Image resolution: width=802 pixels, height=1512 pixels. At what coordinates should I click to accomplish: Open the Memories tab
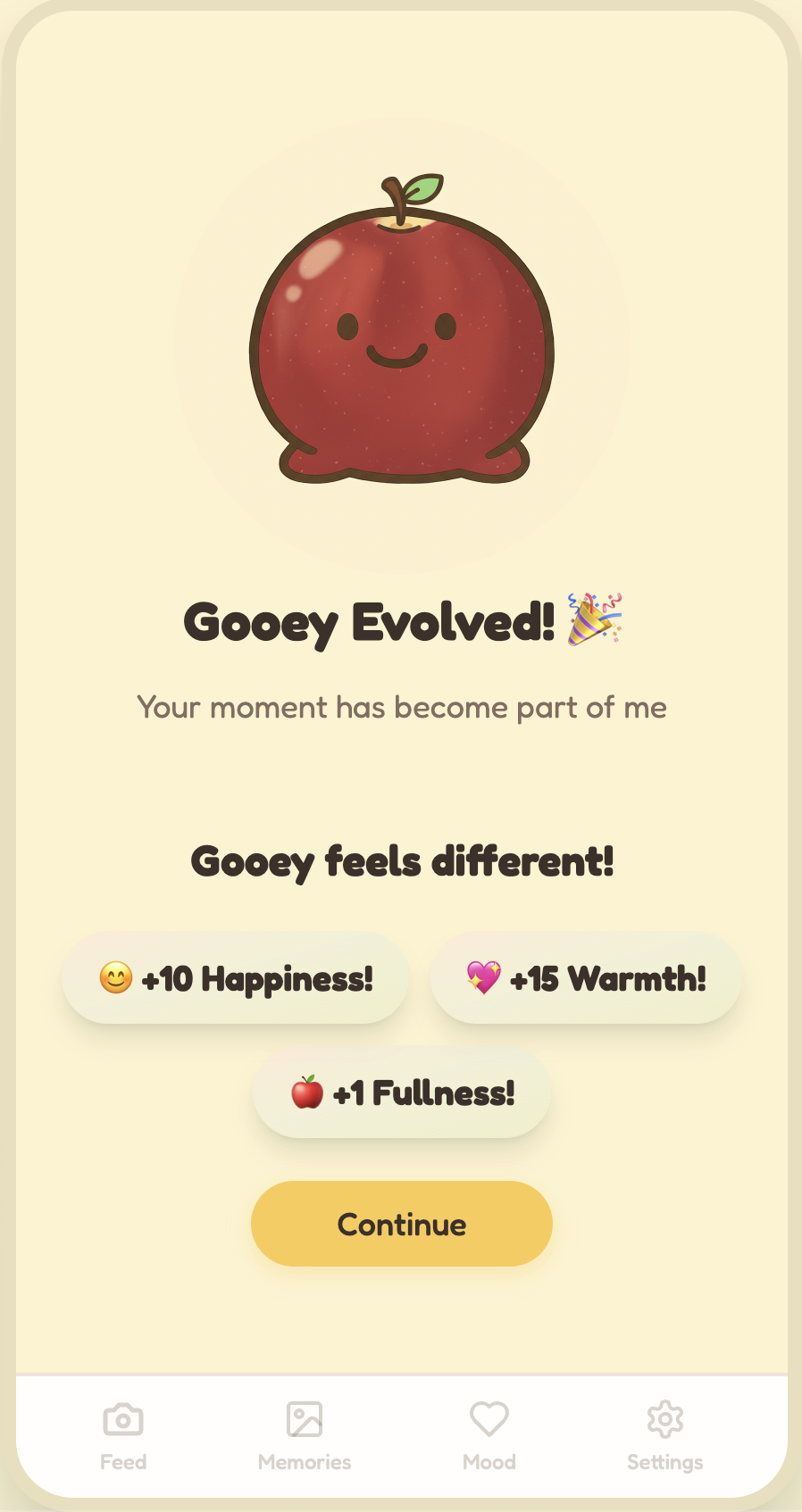pos(305,1434)
